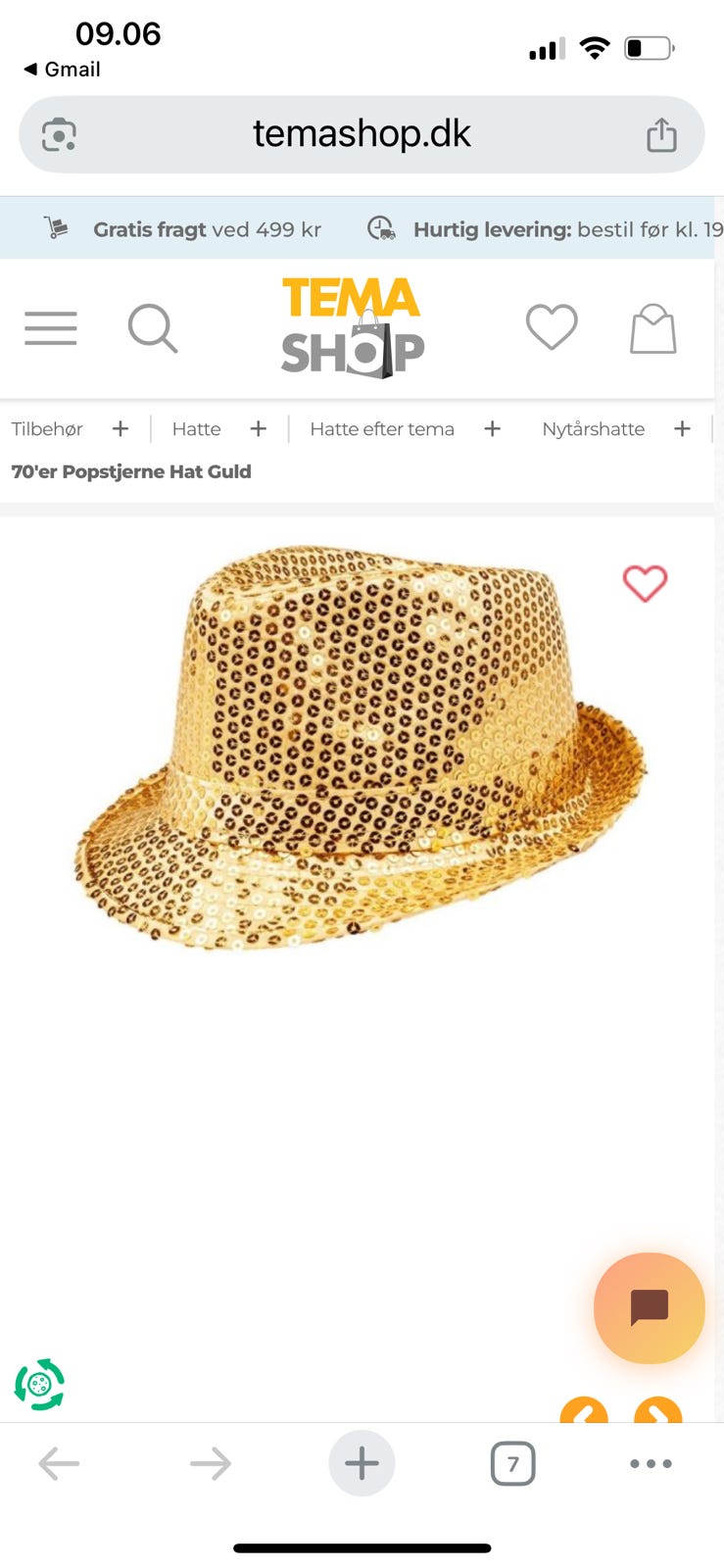Tap the delivery truck icon
This screenshot has width=724, height=1568.
(380, 228)
